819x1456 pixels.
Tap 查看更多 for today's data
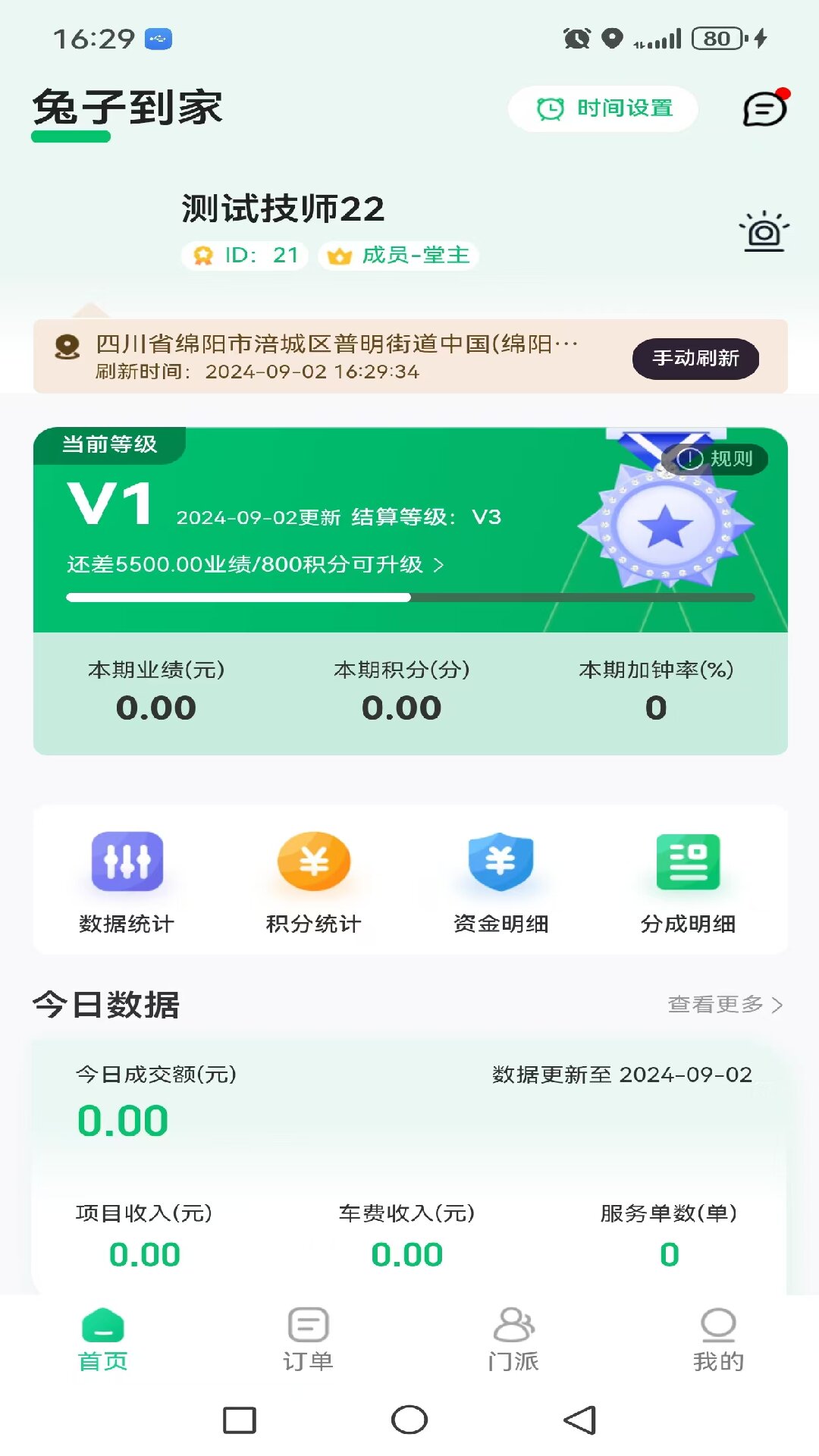tap(724, 1004)
